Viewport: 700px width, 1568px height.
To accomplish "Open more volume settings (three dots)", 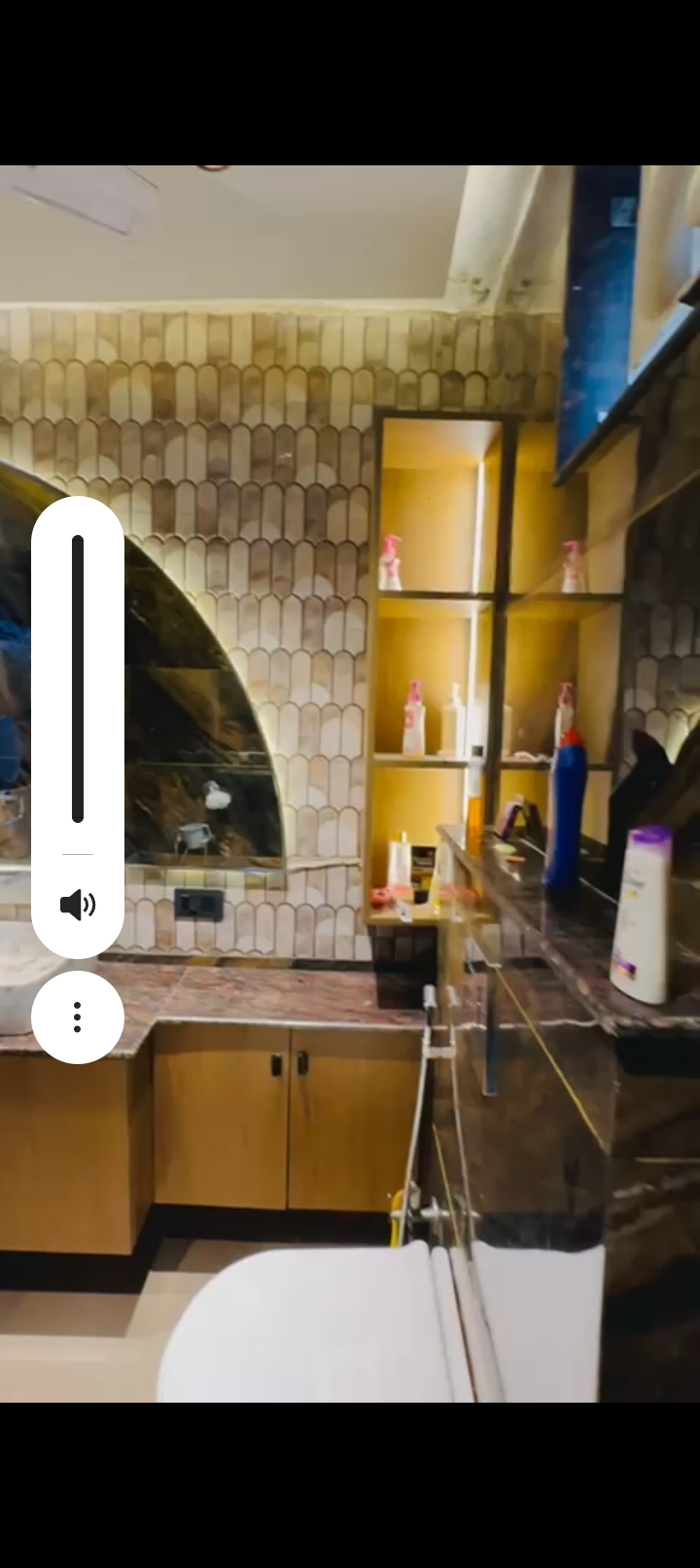I will pyautogui.click(x=78, y=1017).
